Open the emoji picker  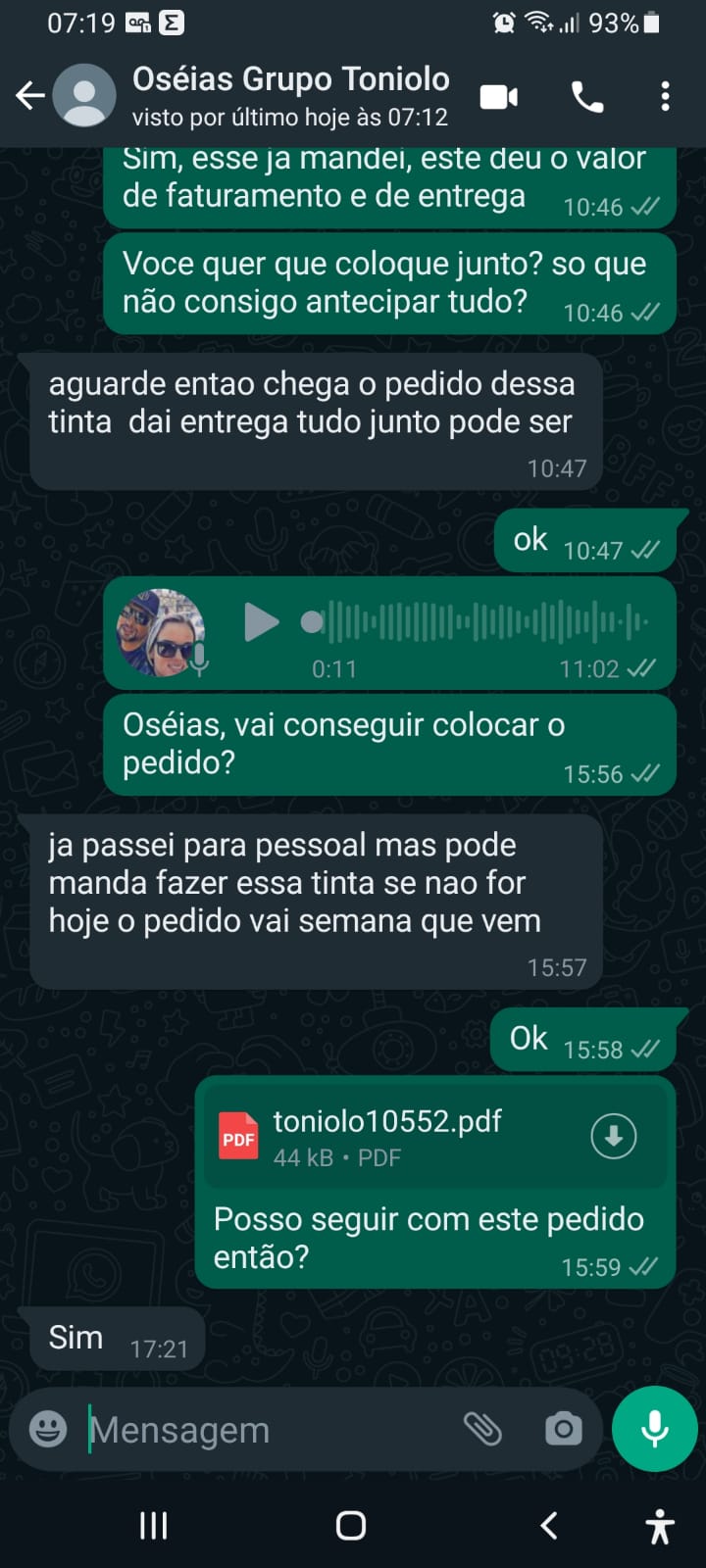point(48,1429)
